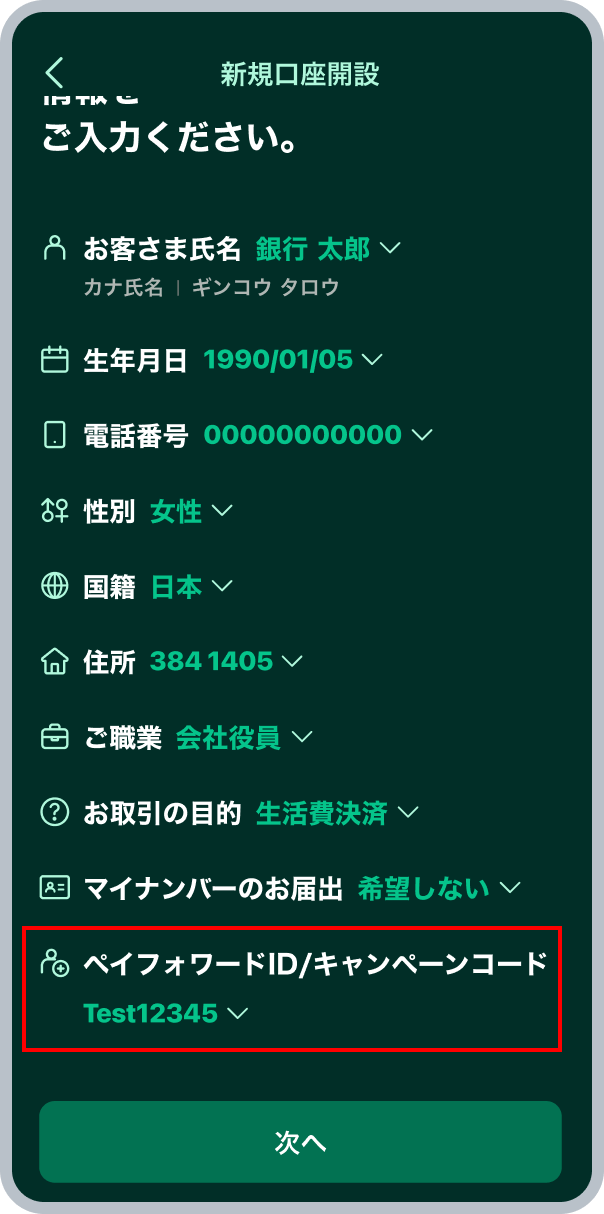Change 性別 selection 女性

coord(191,511)
